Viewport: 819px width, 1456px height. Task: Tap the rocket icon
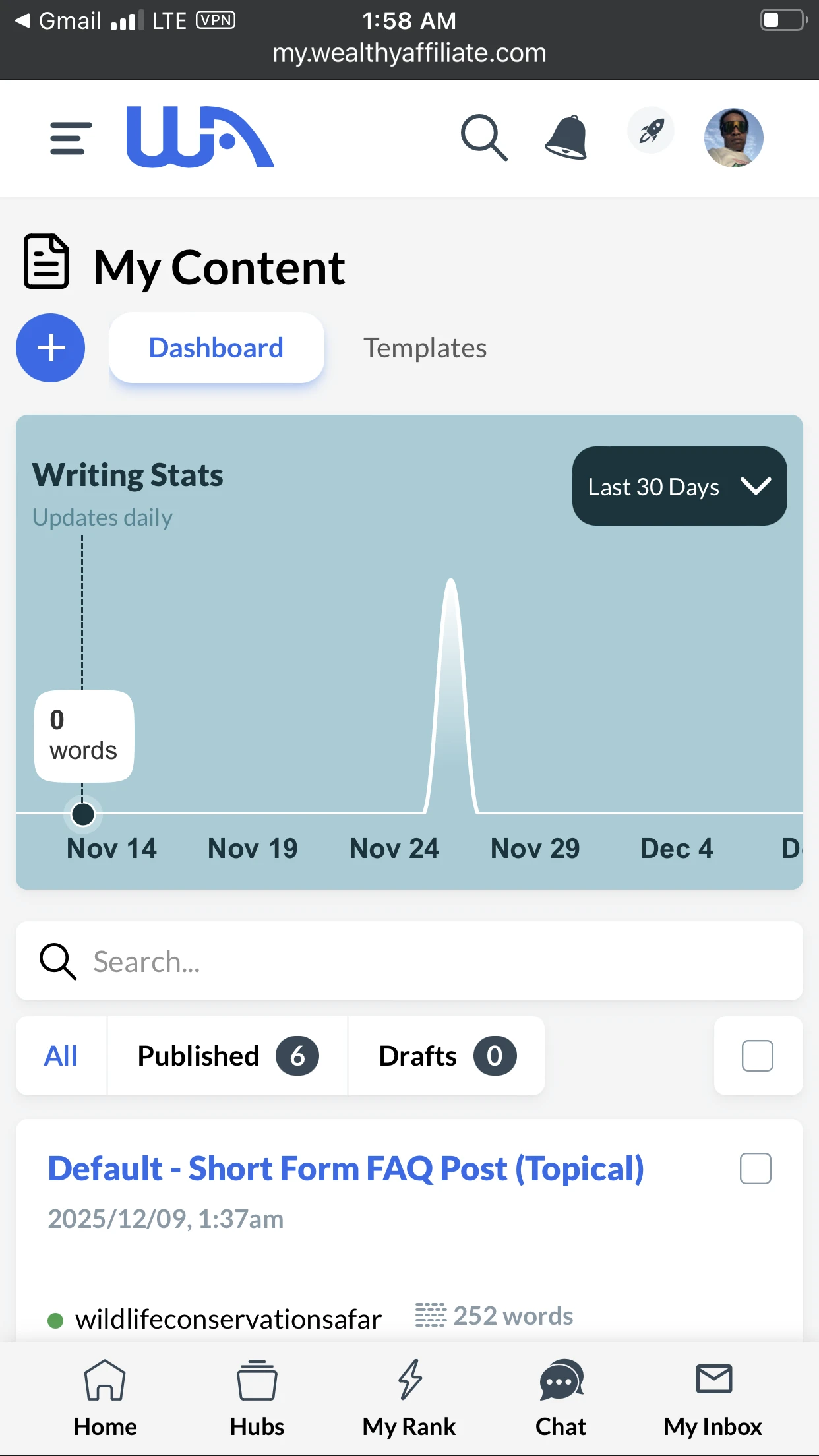[651, 131]
